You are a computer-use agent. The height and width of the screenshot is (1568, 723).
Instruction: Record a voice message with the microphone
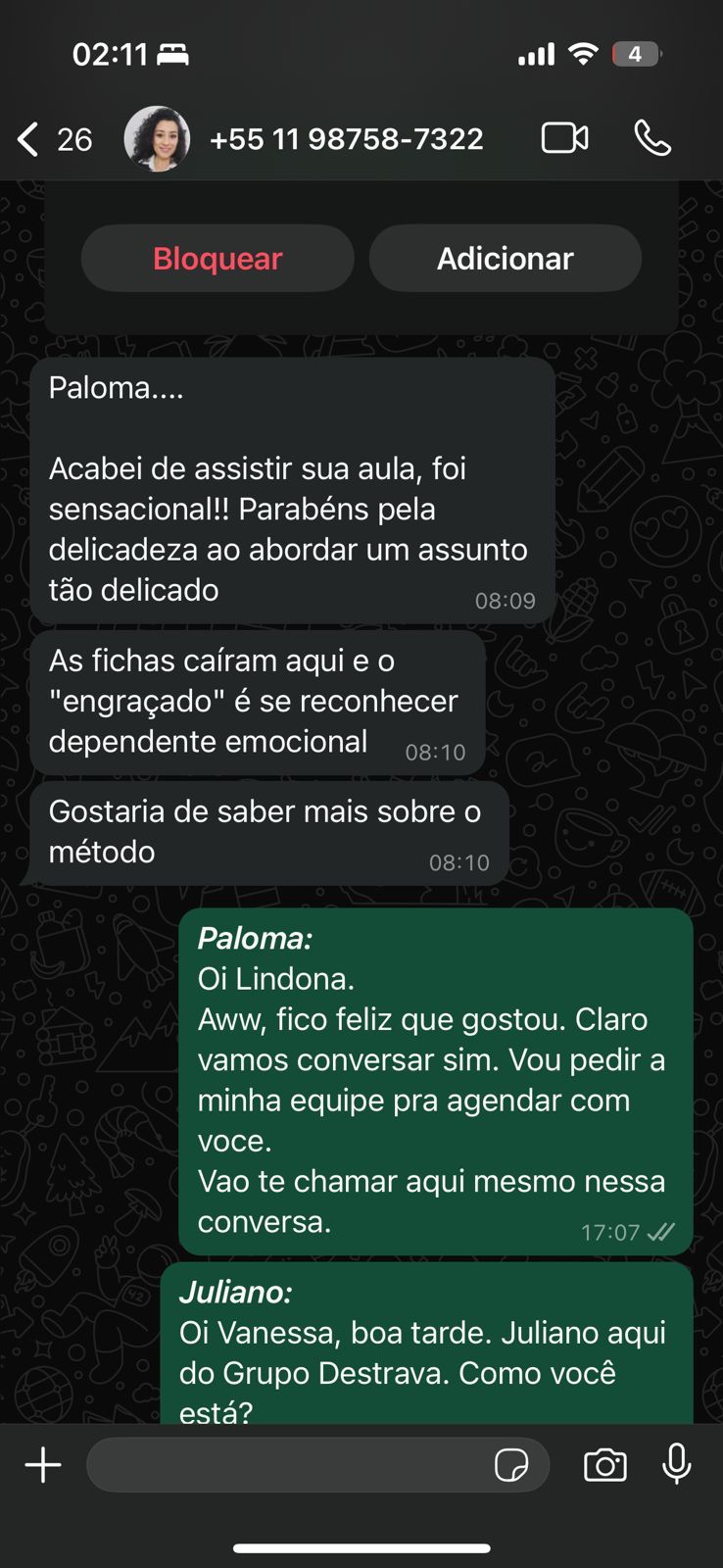tap(676, 1464)
